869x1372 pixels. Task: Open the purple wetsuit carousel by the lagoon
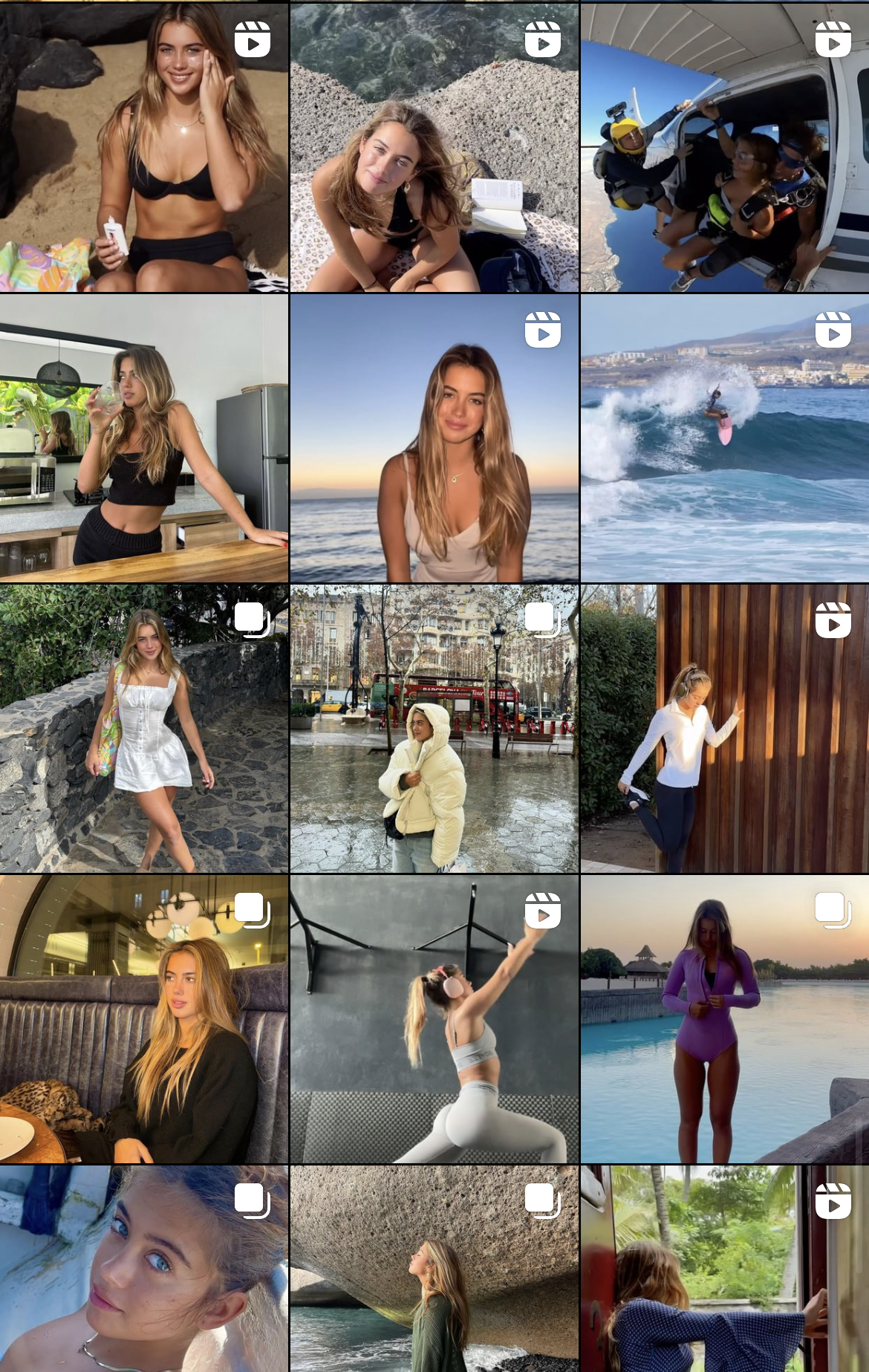click(x=725, y=1018)
